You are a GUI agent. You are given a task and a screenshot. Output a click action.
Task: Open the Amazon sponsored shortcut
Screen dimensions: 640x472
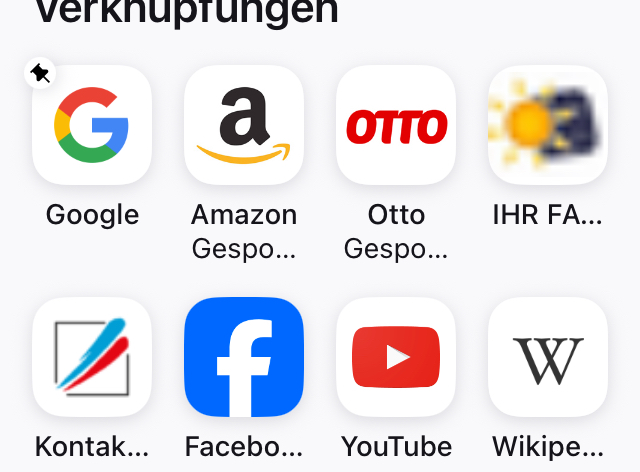244,125
